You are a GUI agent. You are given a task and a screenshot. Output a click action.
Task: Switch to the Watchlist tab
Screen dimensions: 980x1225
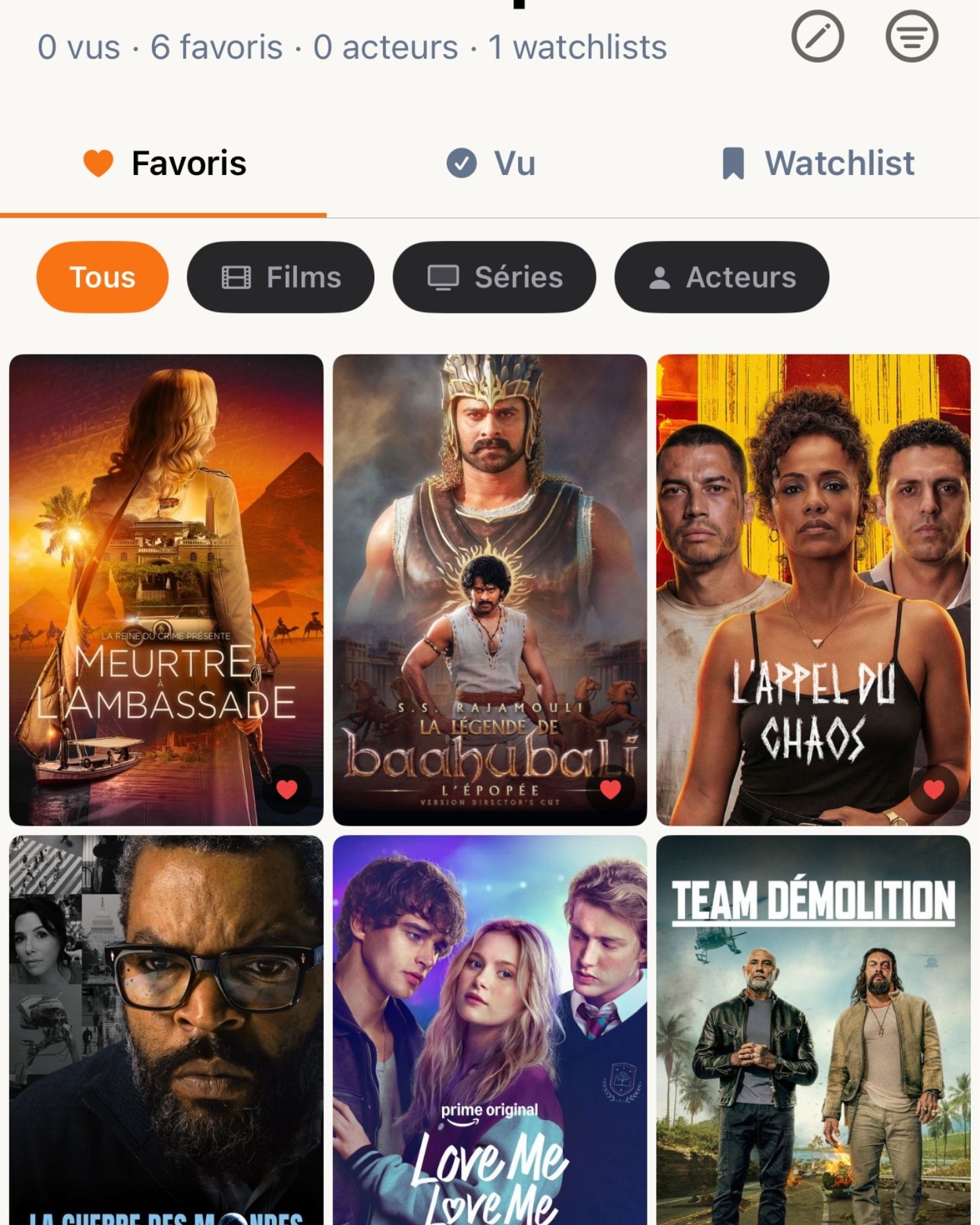point(817,163)
